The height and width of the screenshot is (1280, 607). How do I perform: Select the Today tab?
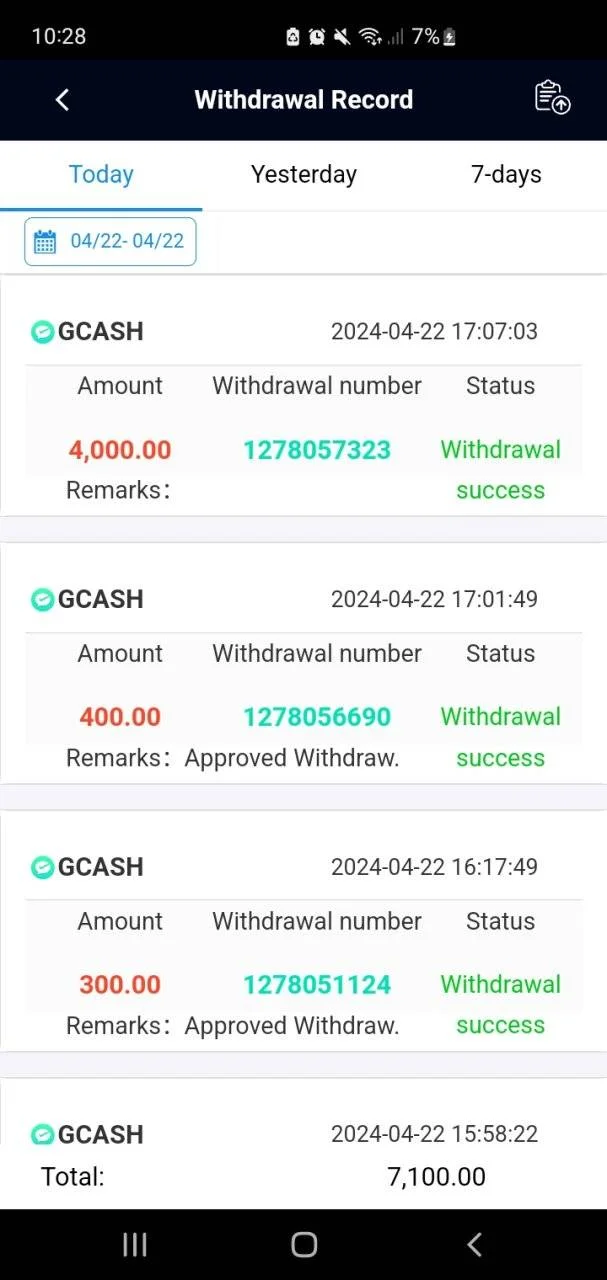[101, 174]
